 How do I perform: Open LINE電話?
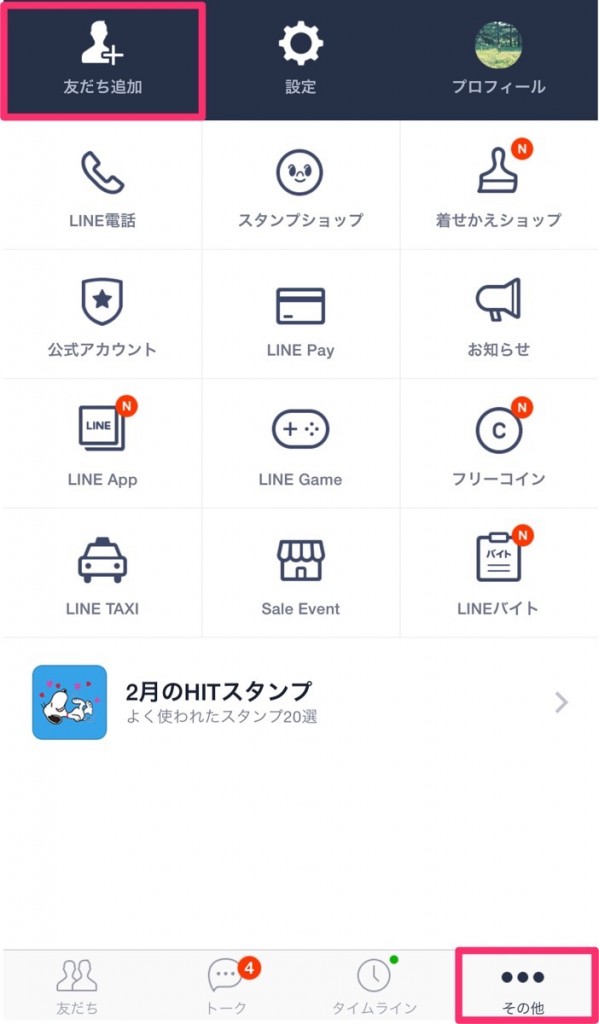tap(103, 186)
